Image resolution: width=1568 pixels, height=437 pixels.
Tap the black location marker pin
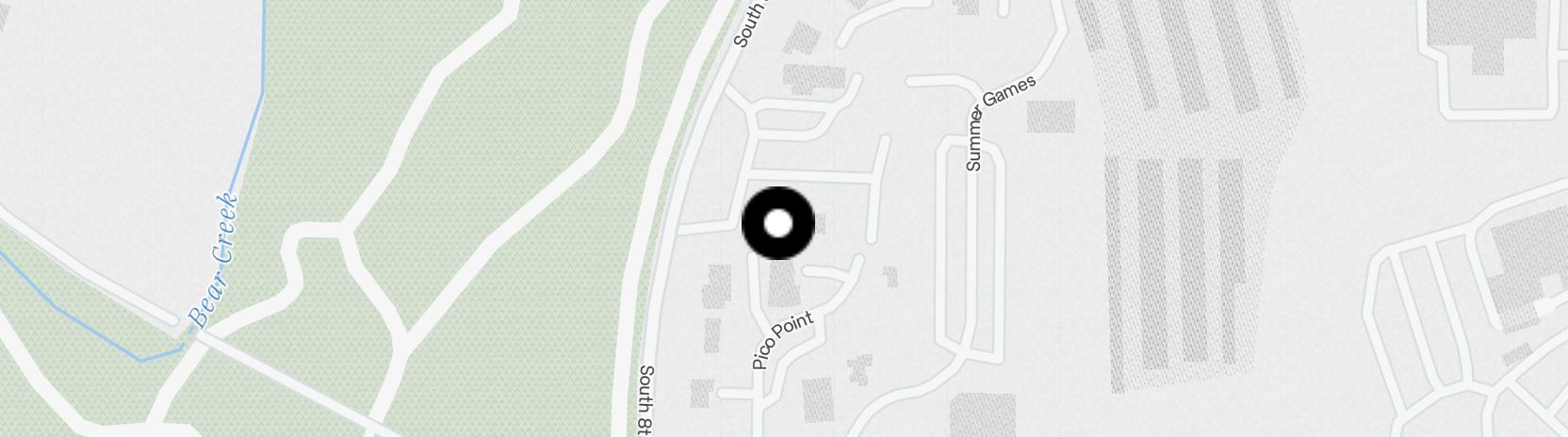778,224
